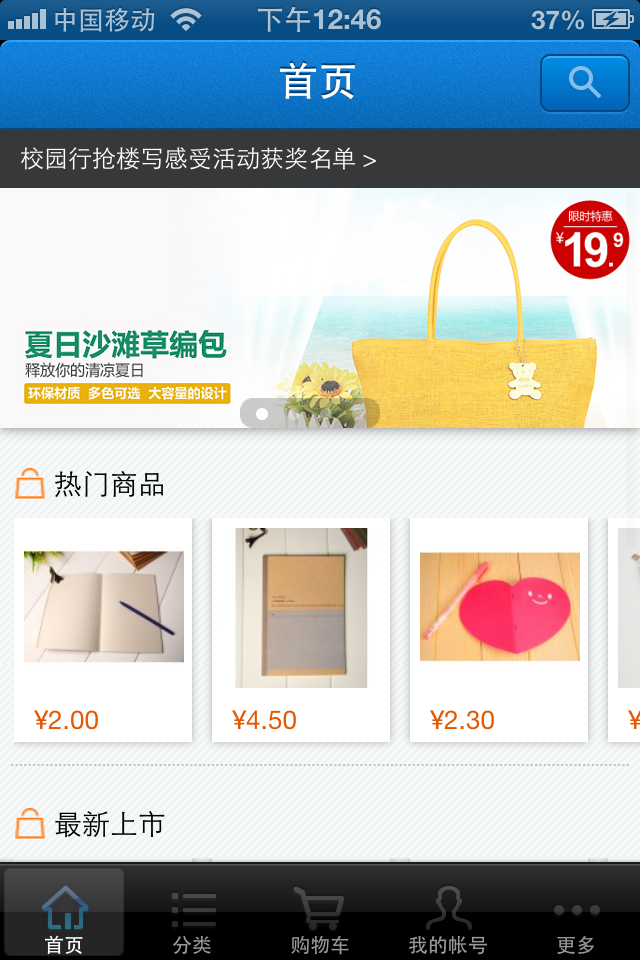
Task: Tap the search magnifier button
Action: (585, 82)
